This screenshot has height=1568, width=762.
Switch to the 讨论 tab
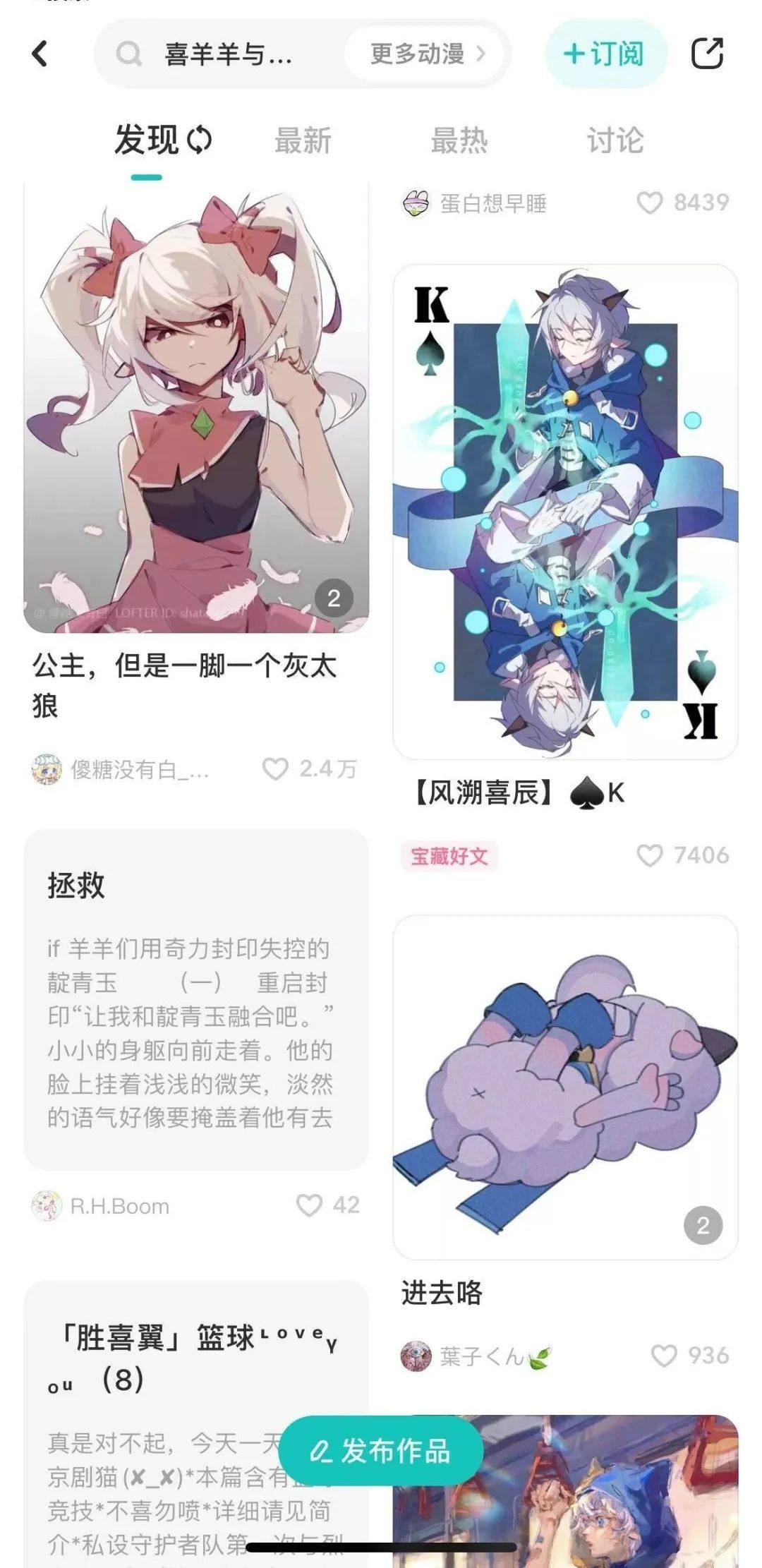point(615,141)
